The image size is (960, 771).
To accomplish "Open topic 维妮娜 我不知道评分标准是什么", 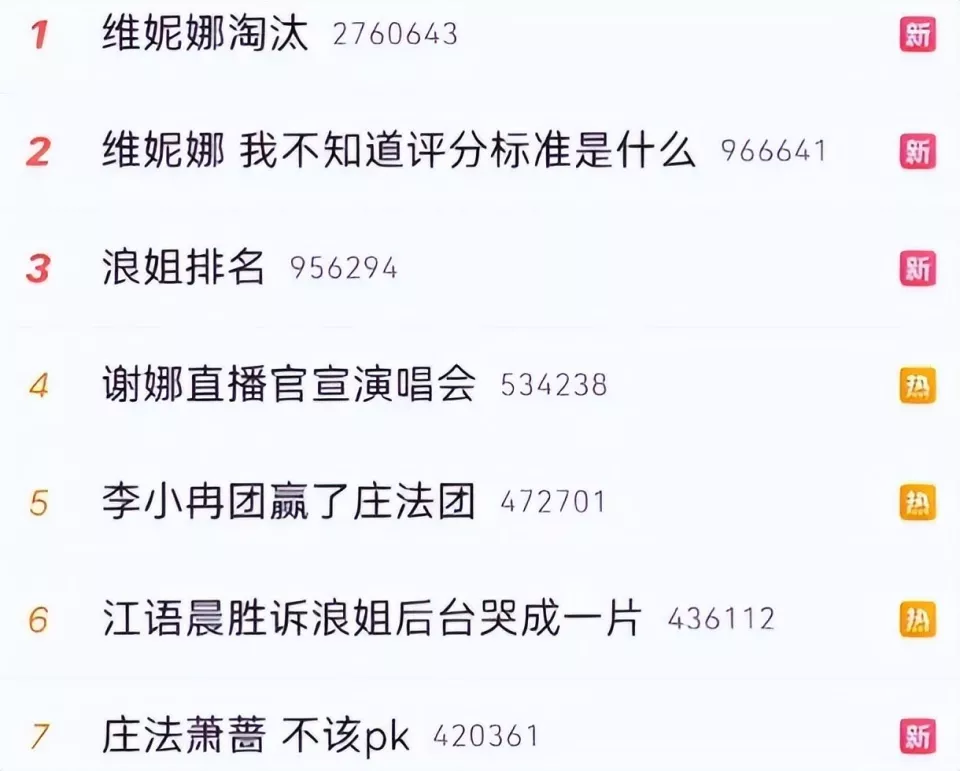I will click(398, 152).
